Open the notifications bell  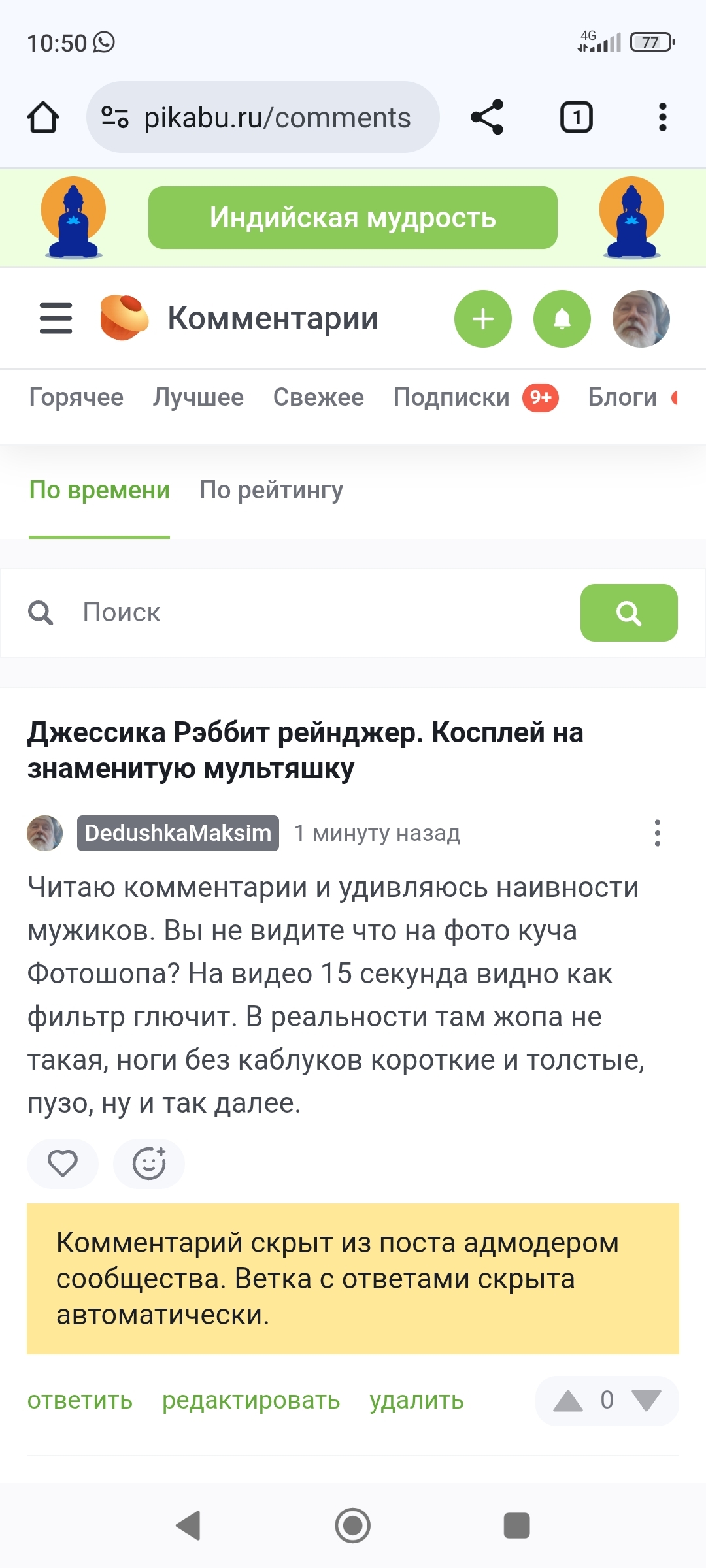[562, 319]
